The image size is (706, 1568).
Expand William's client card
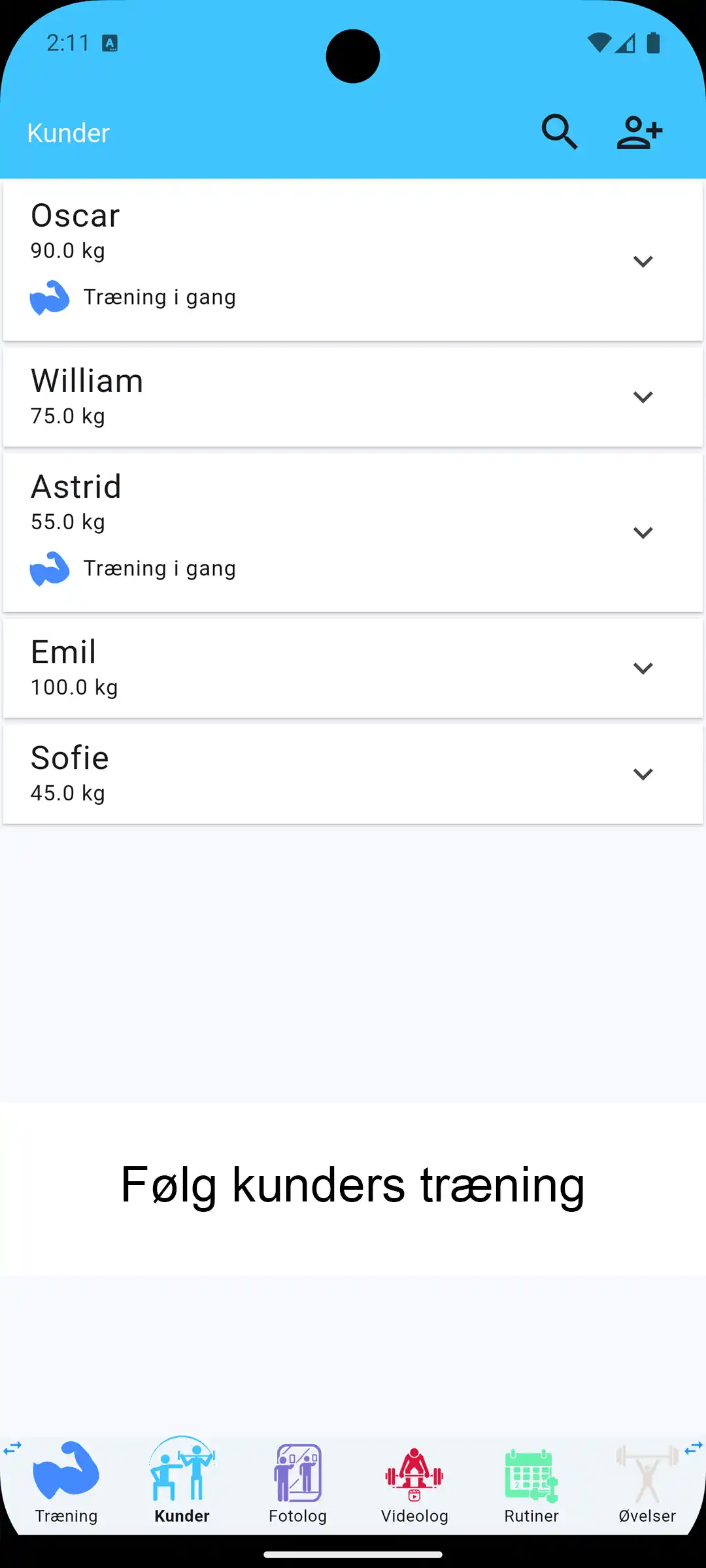pos(643,397)
